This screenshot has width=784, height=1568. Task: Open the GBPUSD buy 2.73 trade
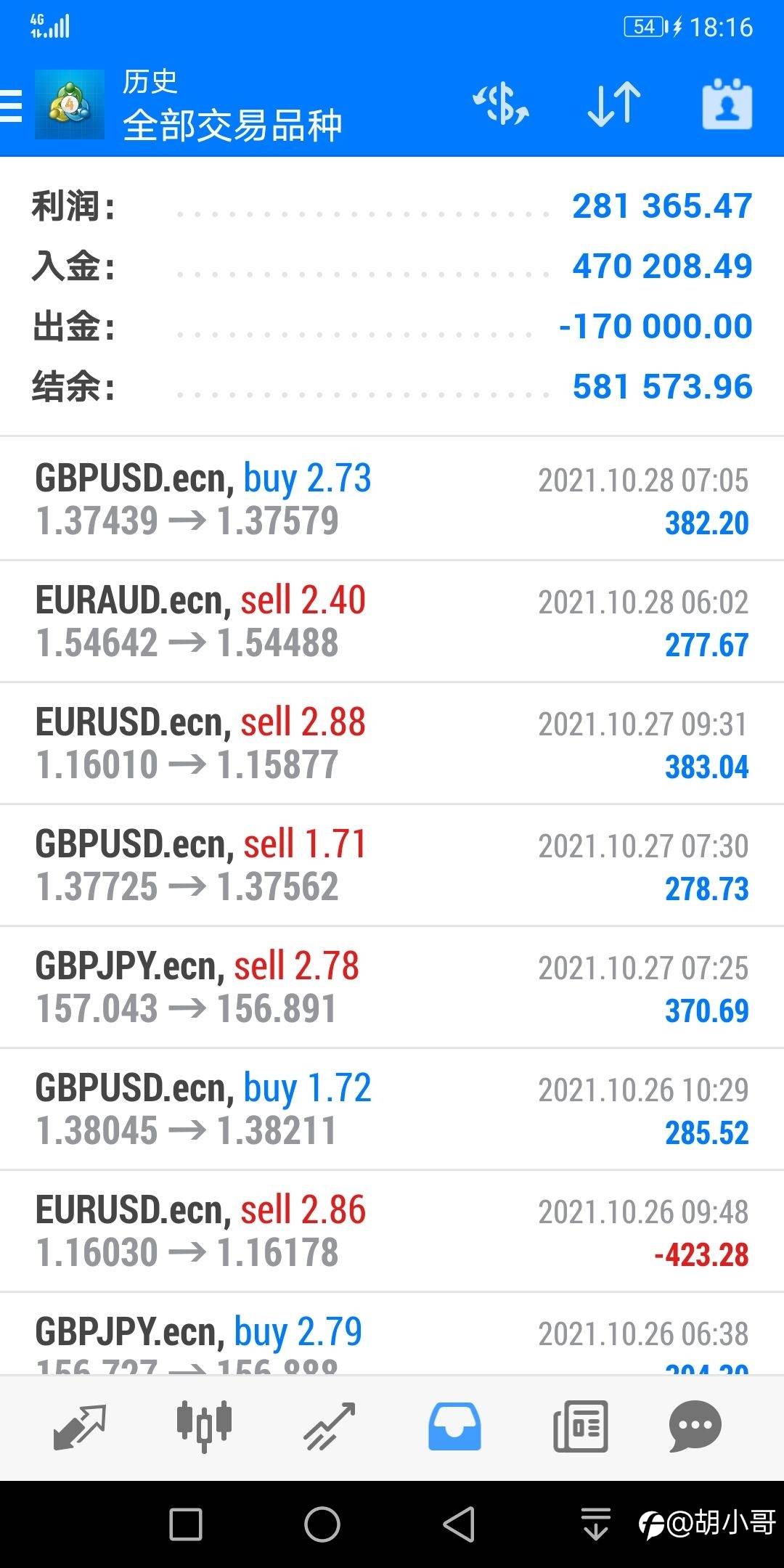pyautogui.click(x=392, y=499)
